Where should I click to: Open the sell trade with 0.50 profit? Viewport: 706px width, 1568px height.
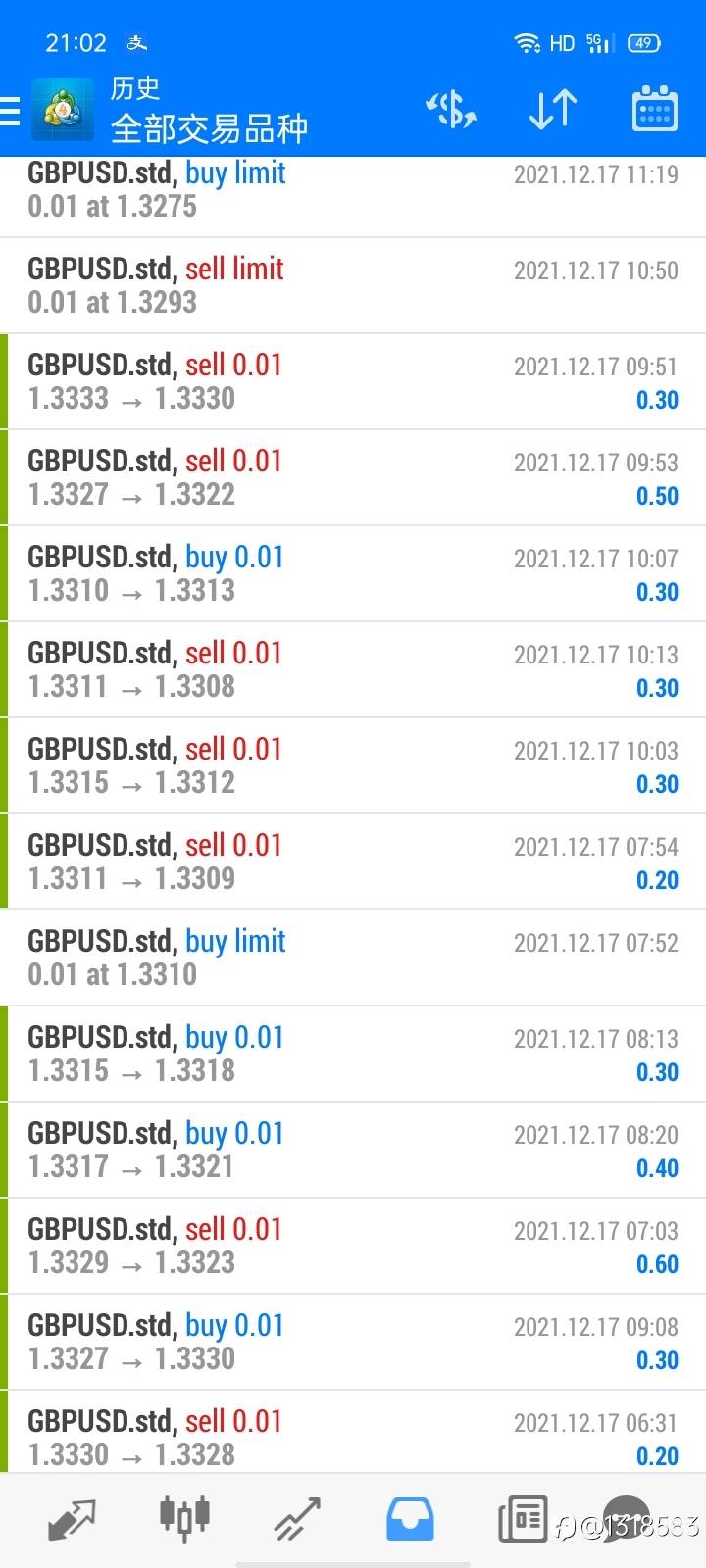click(353, 477)
